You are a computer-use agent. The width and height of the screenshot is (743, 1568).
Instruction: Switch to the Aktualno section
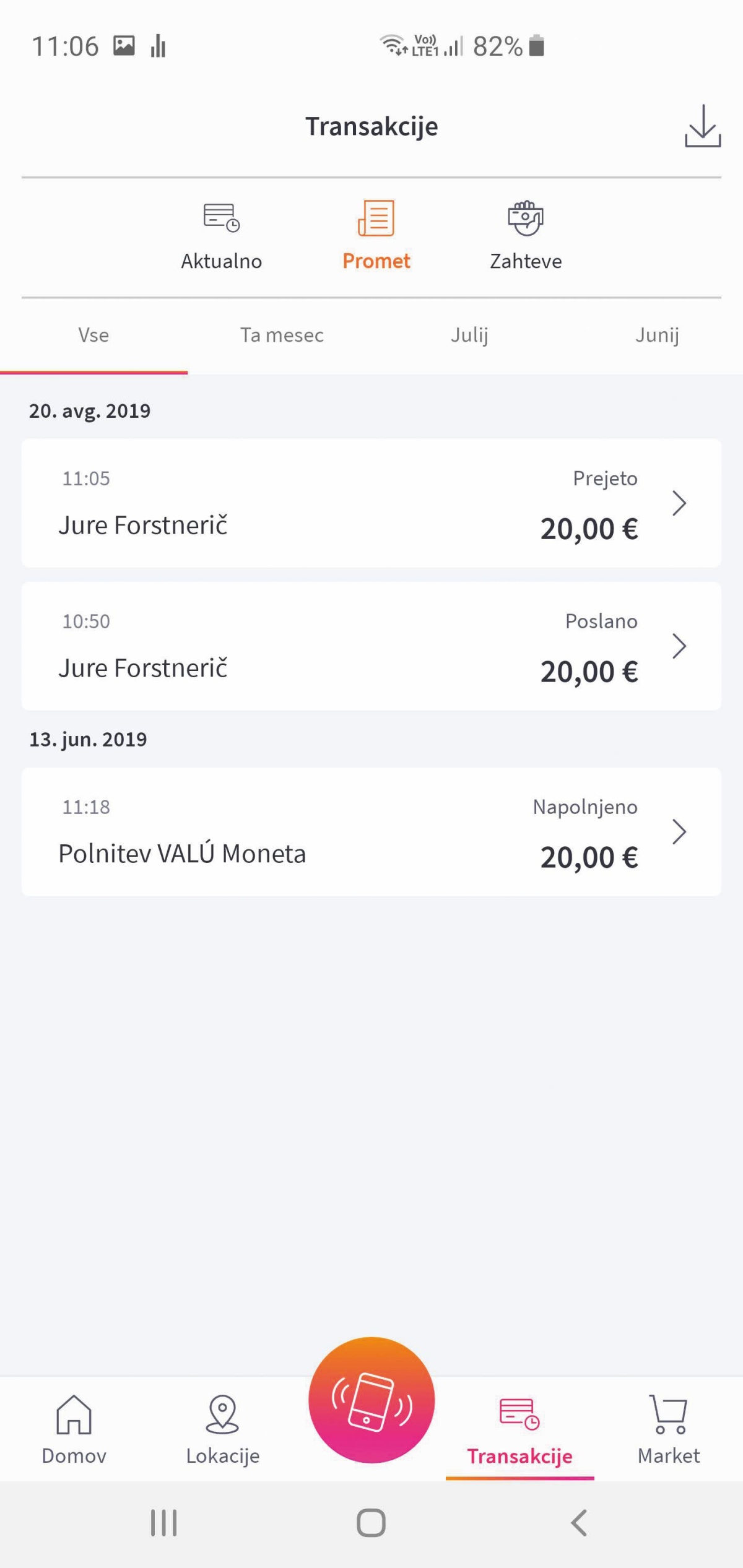pyautogui.click(x=222, y=236)
